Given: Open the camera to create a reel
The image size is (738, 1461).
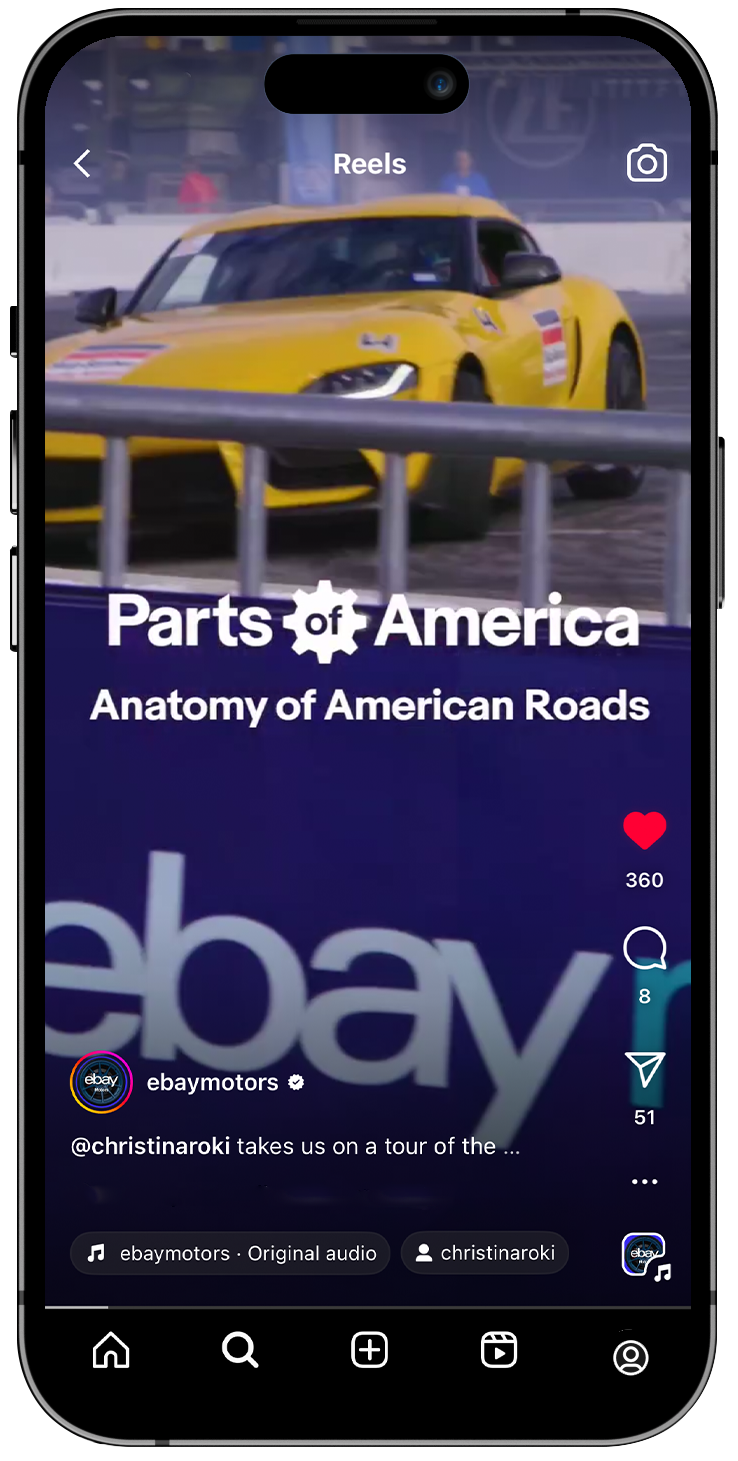Looking at the screenshot, I should click(647, 163).
